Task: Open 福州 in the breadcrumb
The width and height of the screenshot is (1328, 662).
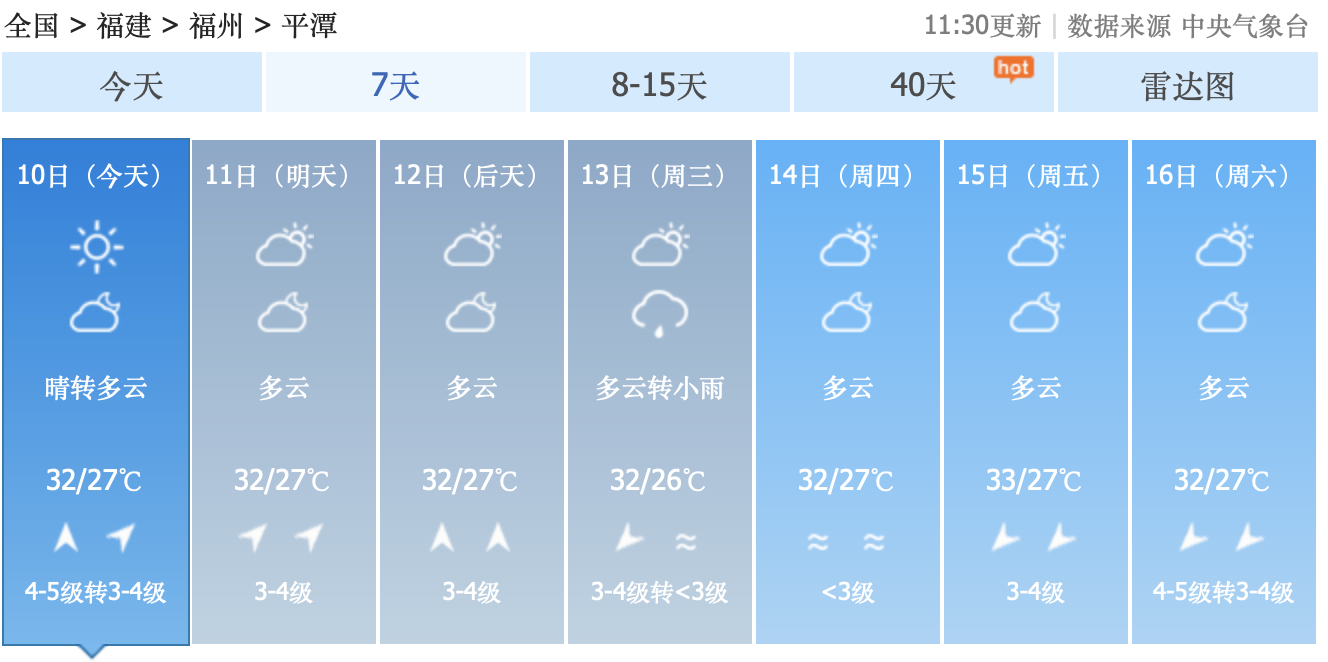Action: click(216, 25)
